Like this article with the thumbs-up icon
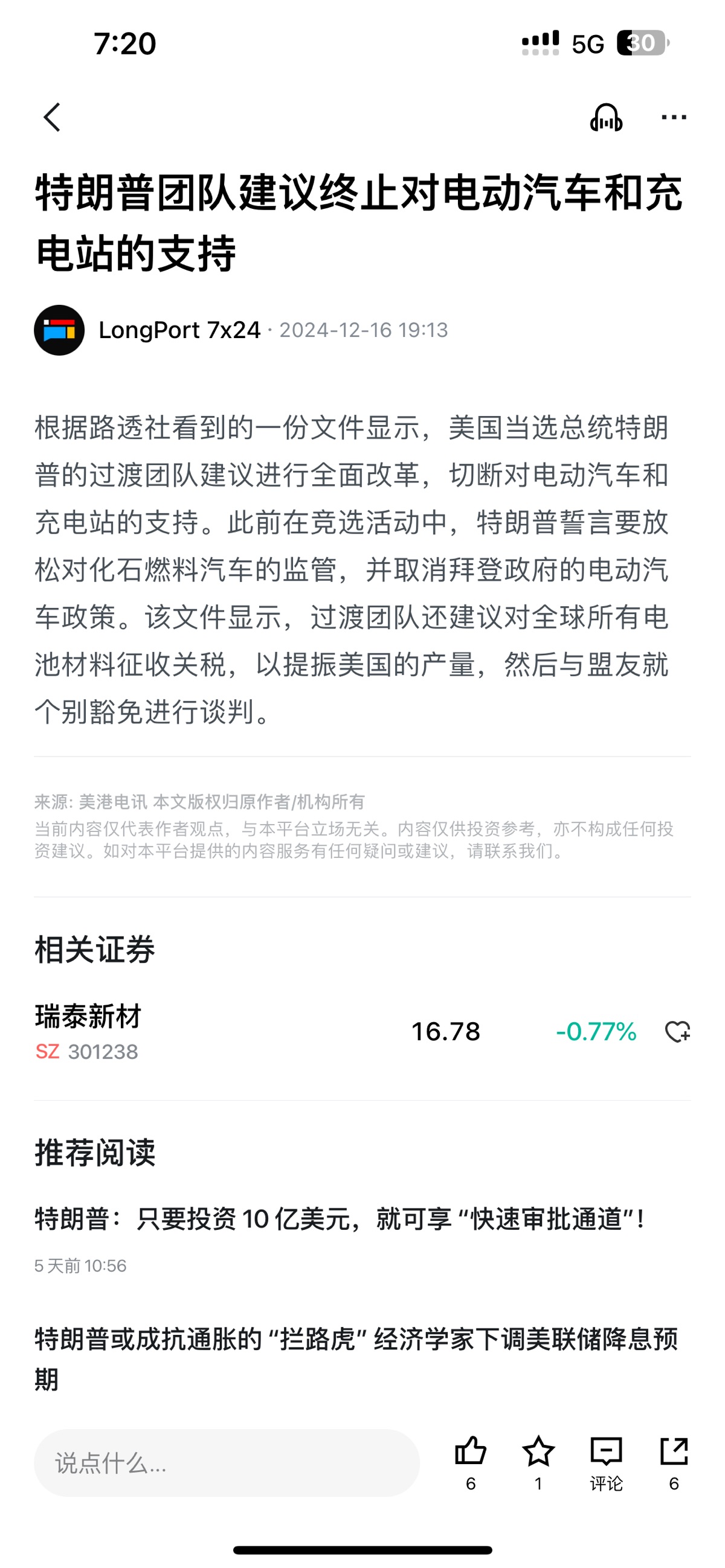The width and height of the screenshot is (725, 1568). click(x=470, y=1451)
